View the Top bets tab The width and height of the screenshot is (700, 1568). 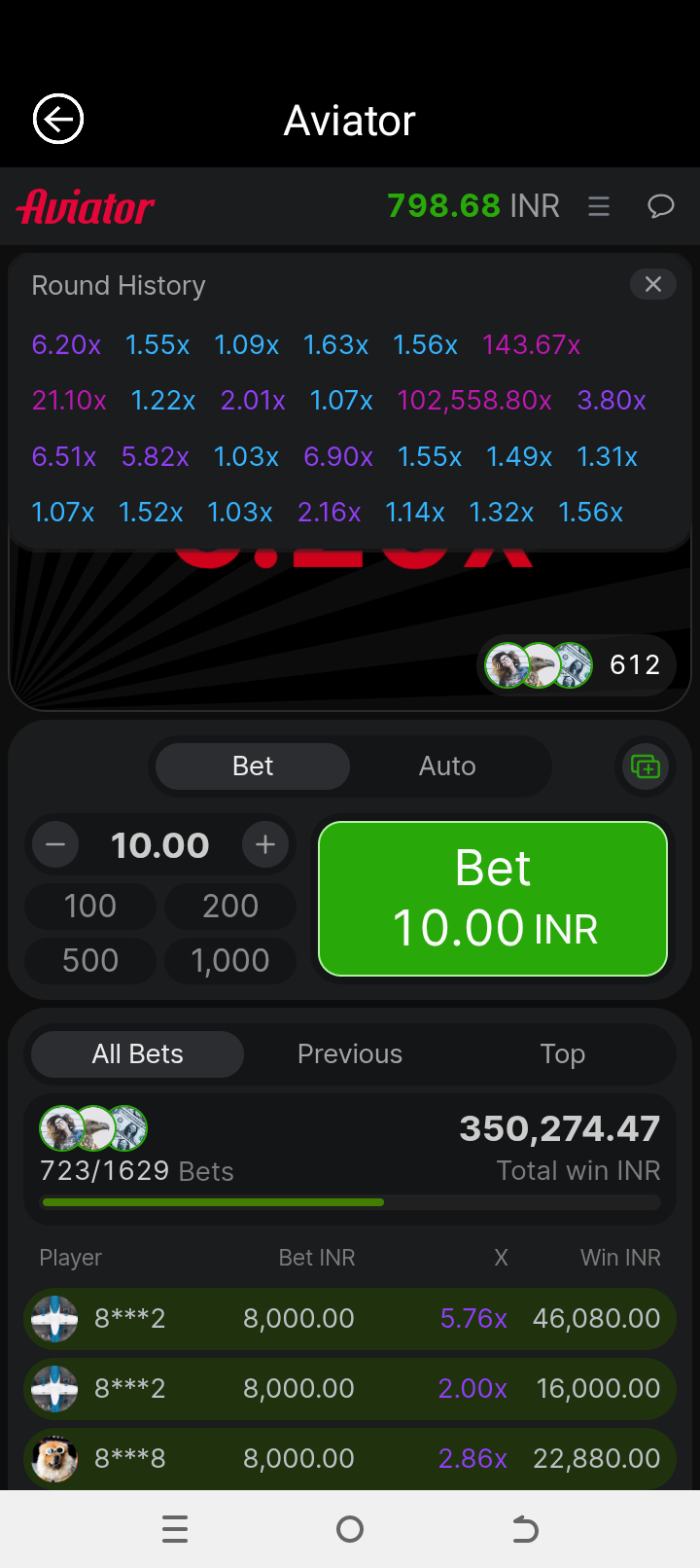[x=562, y=1054]
